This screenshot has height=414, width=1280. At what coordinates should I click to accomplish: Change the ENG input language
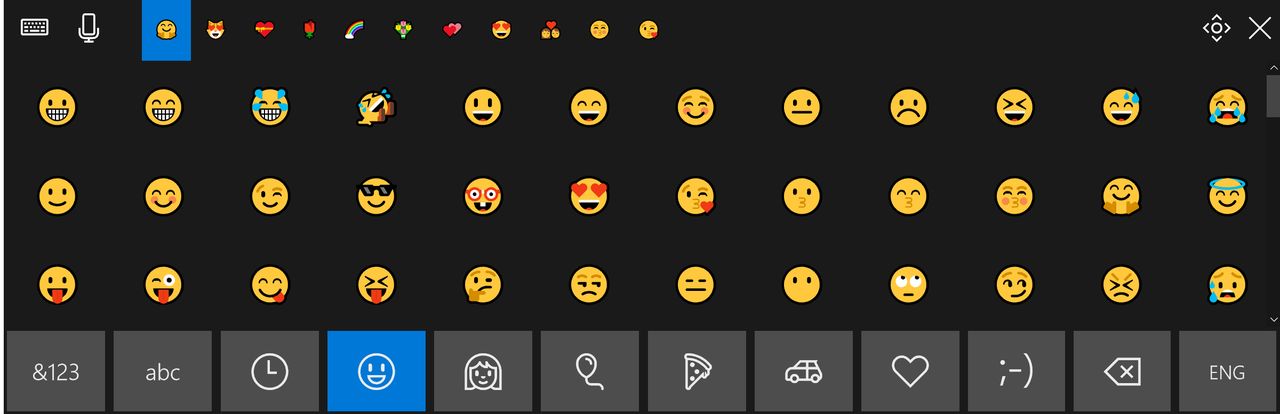(1227, 372)
